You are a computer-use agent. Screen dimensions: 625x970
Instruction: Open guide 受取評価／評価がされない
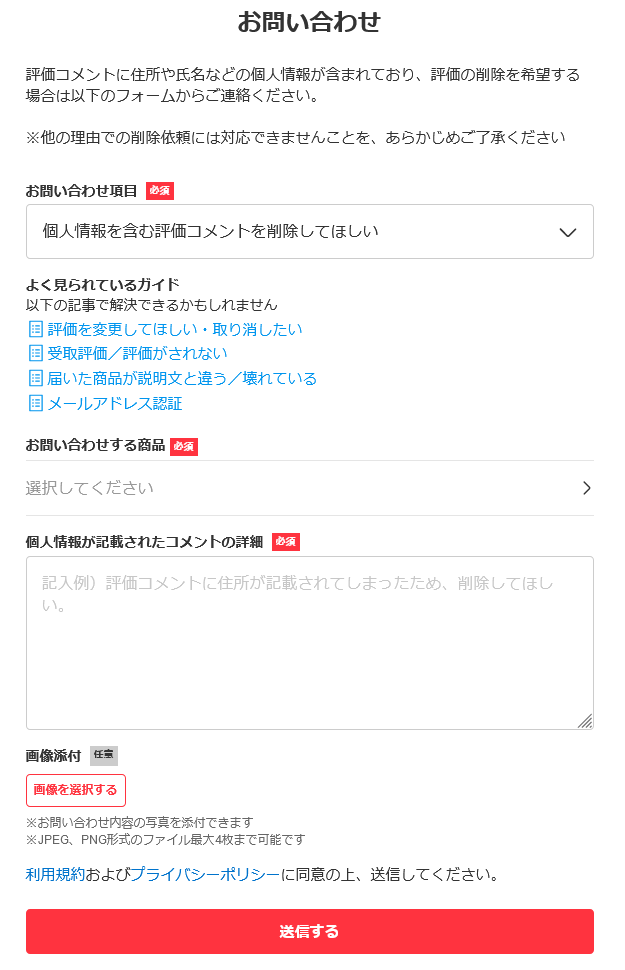click(137, 353)
